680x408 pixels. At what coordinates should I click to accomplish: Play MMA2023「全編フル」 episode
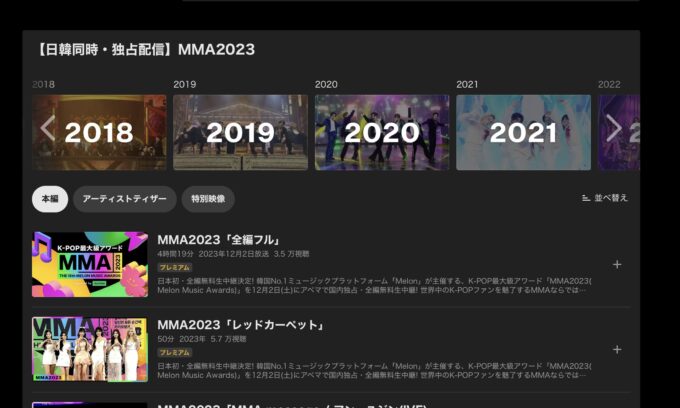click(90, 264)
